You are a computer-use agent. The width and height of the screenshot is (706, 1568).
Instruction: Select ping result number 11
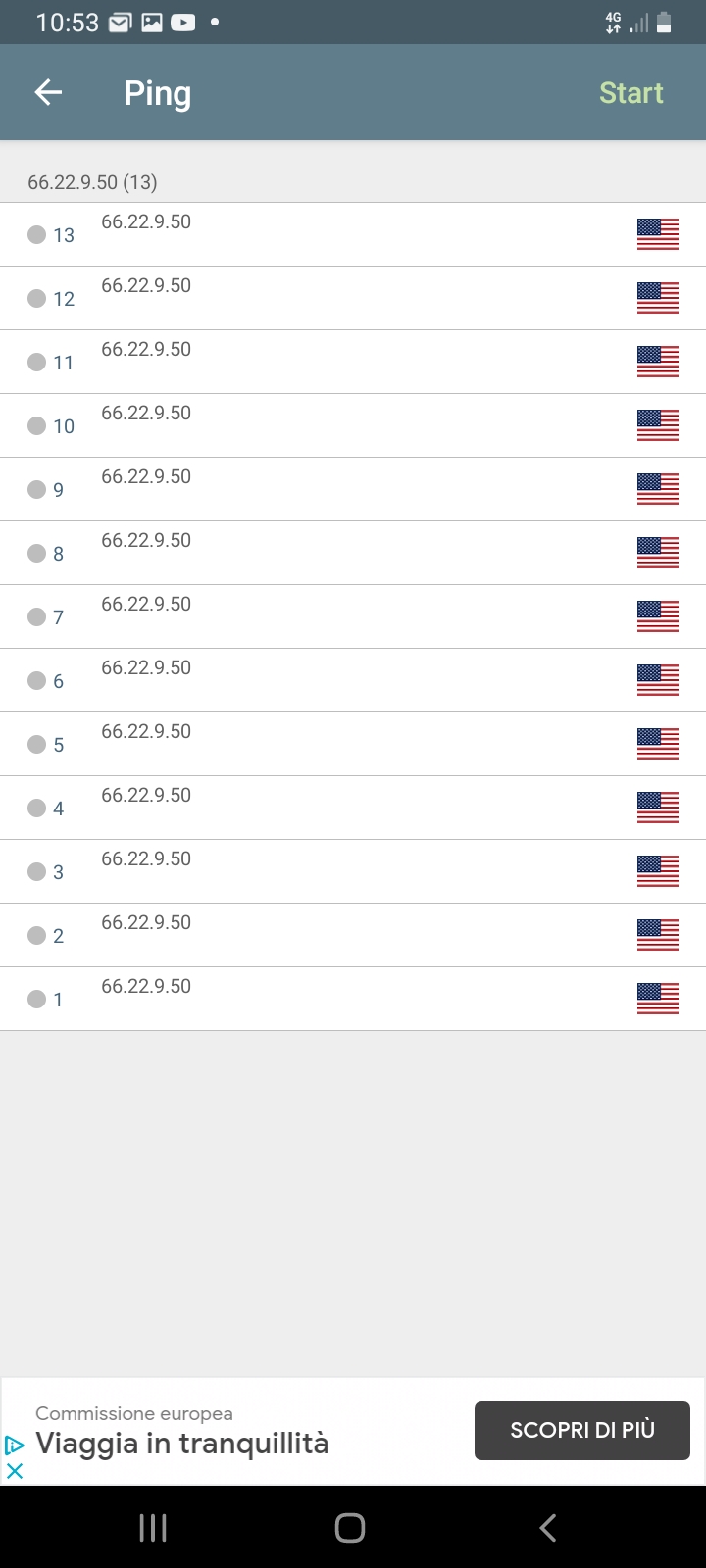[353, 362]
